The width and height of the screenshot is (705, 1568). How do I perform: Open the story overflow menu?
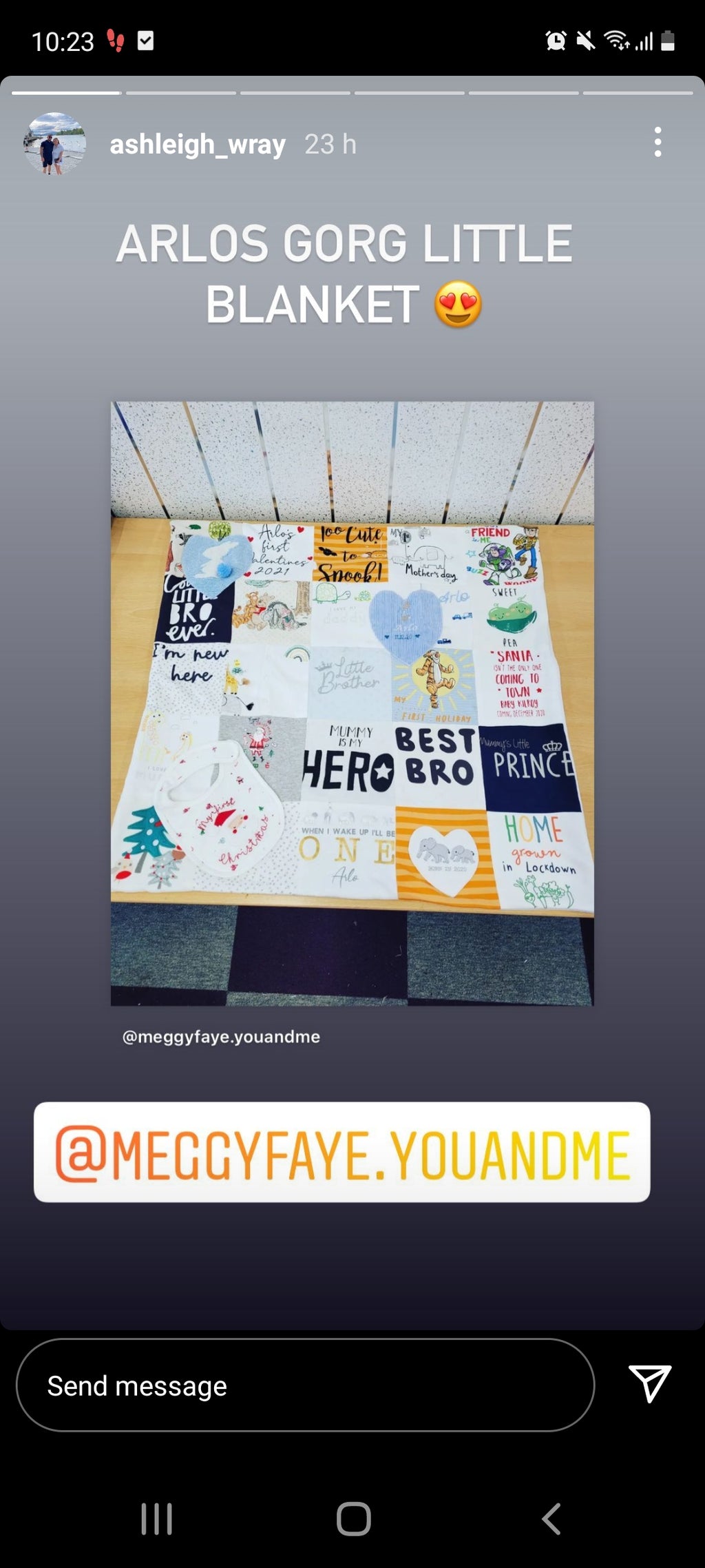click(657, 142)
